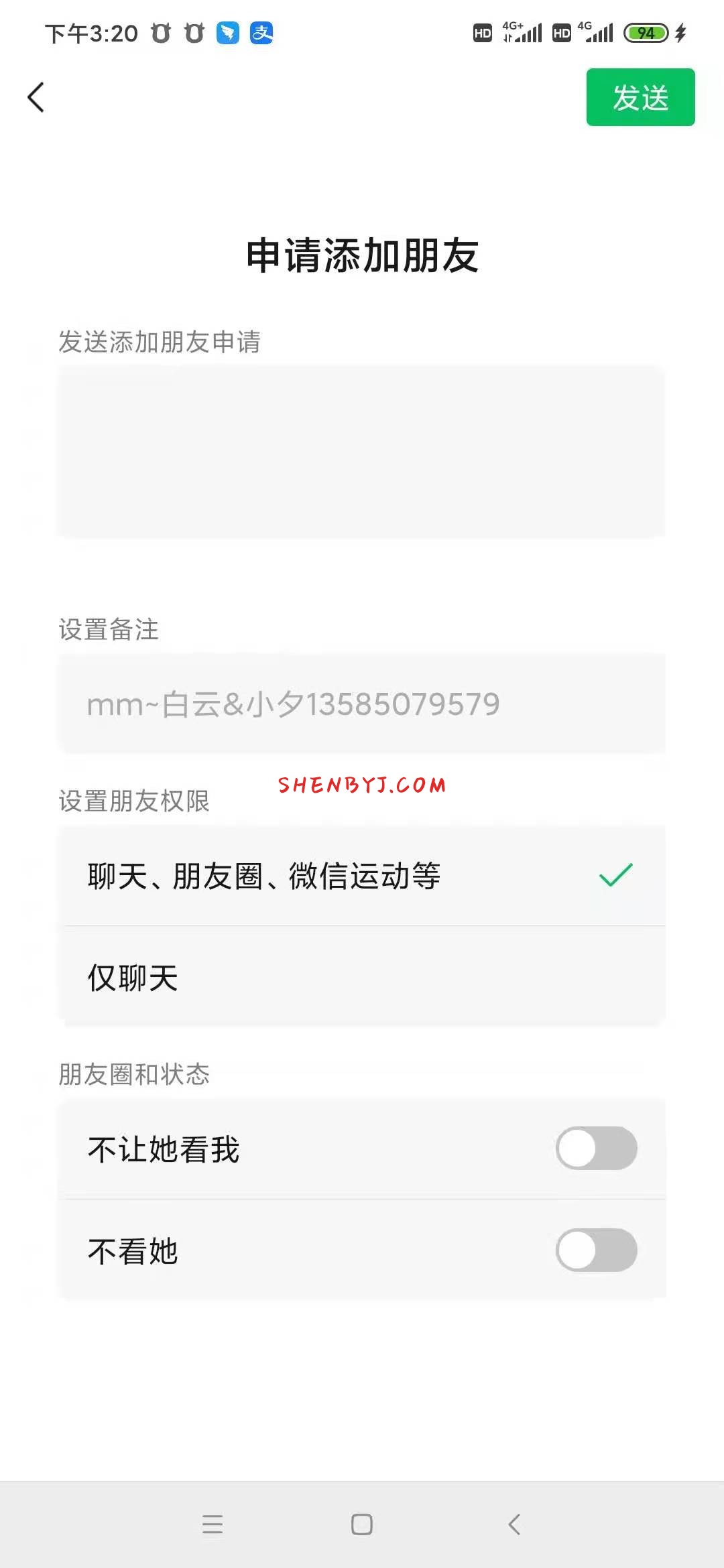Turn on the 不看她 switch
The height and width of the screenshot is (1568, 724).
596,1250
